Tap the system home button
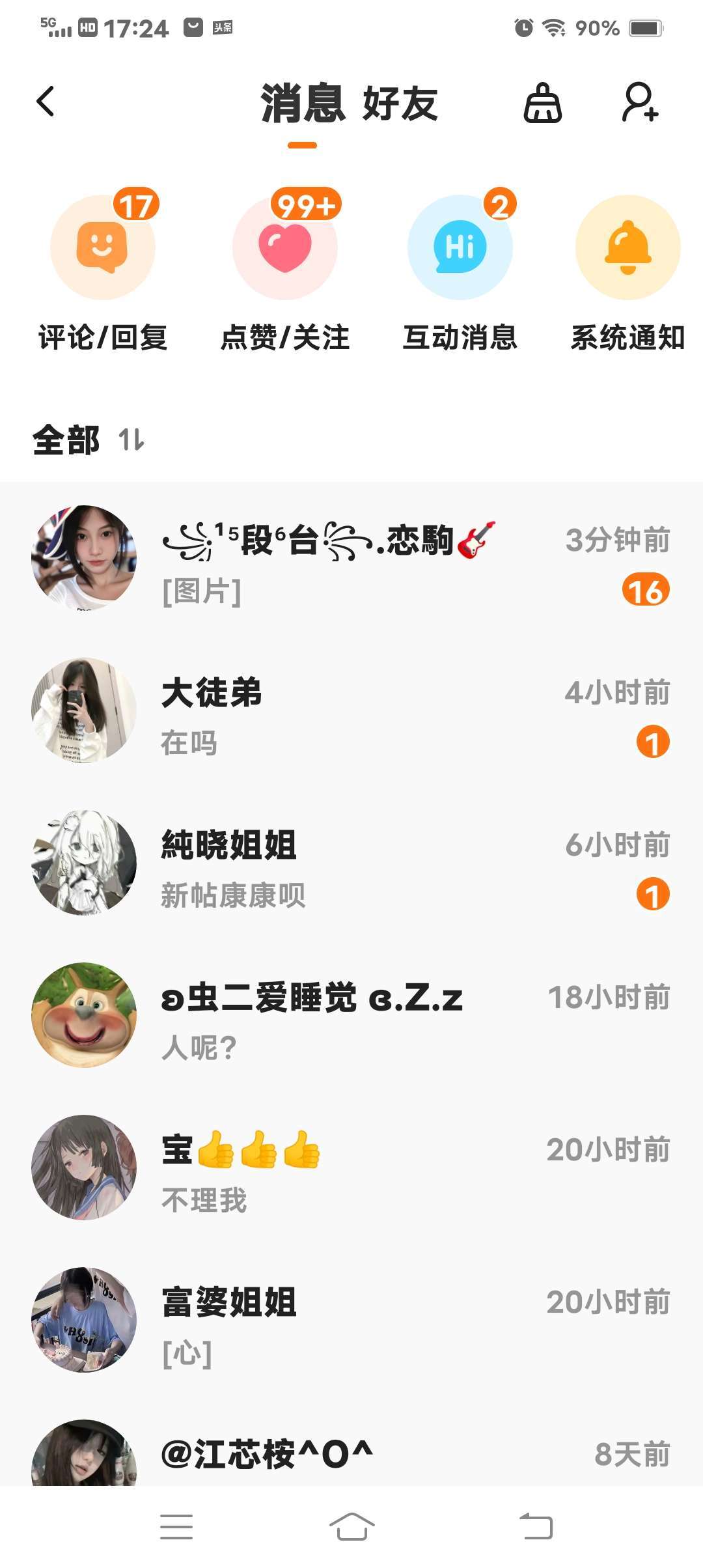The image size is (703, 1568). point(351,1527)
